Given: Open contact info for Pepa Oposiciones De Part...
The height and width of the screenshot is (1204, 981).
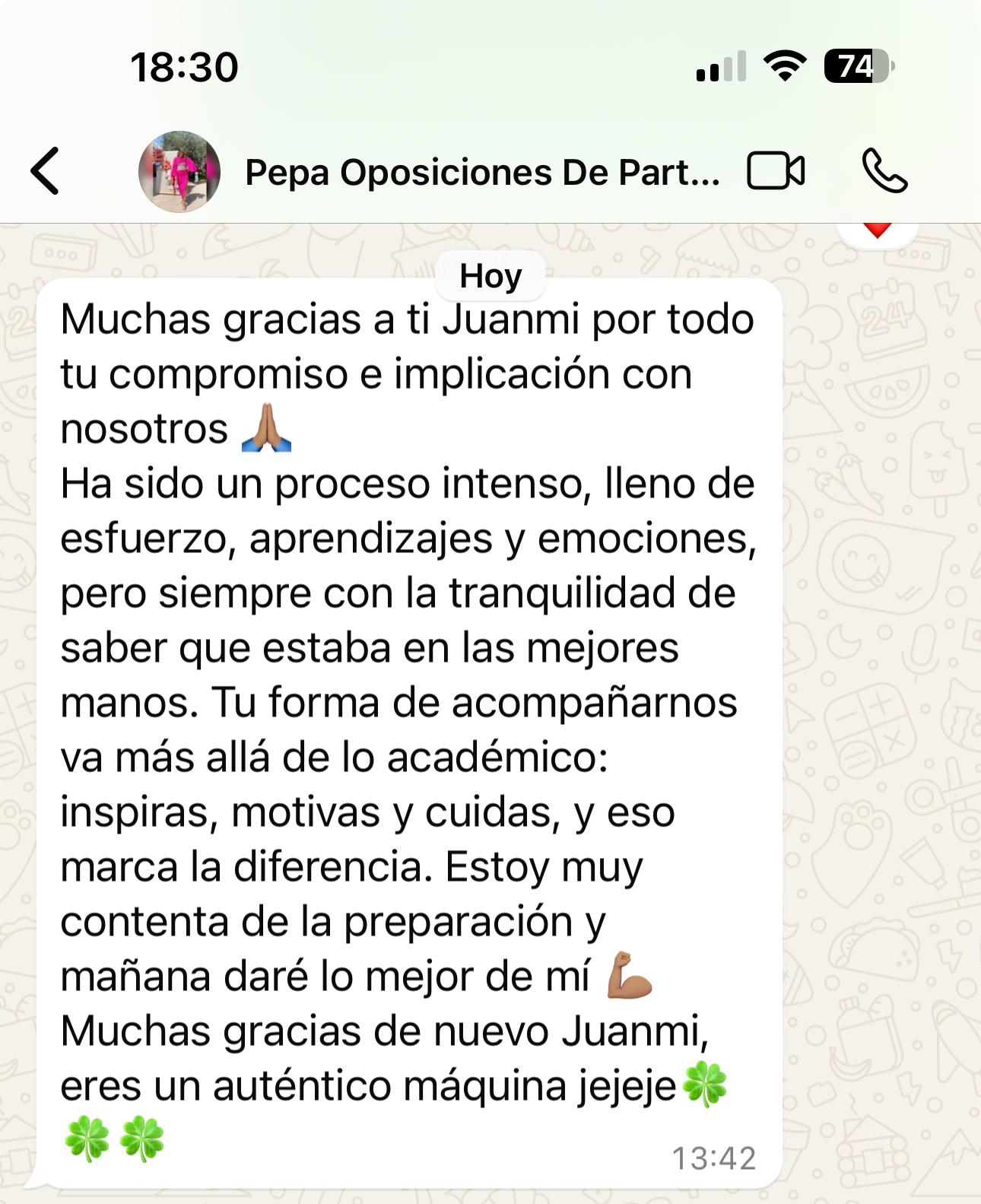Looking at the screenshot, I should tap(481, 173).
